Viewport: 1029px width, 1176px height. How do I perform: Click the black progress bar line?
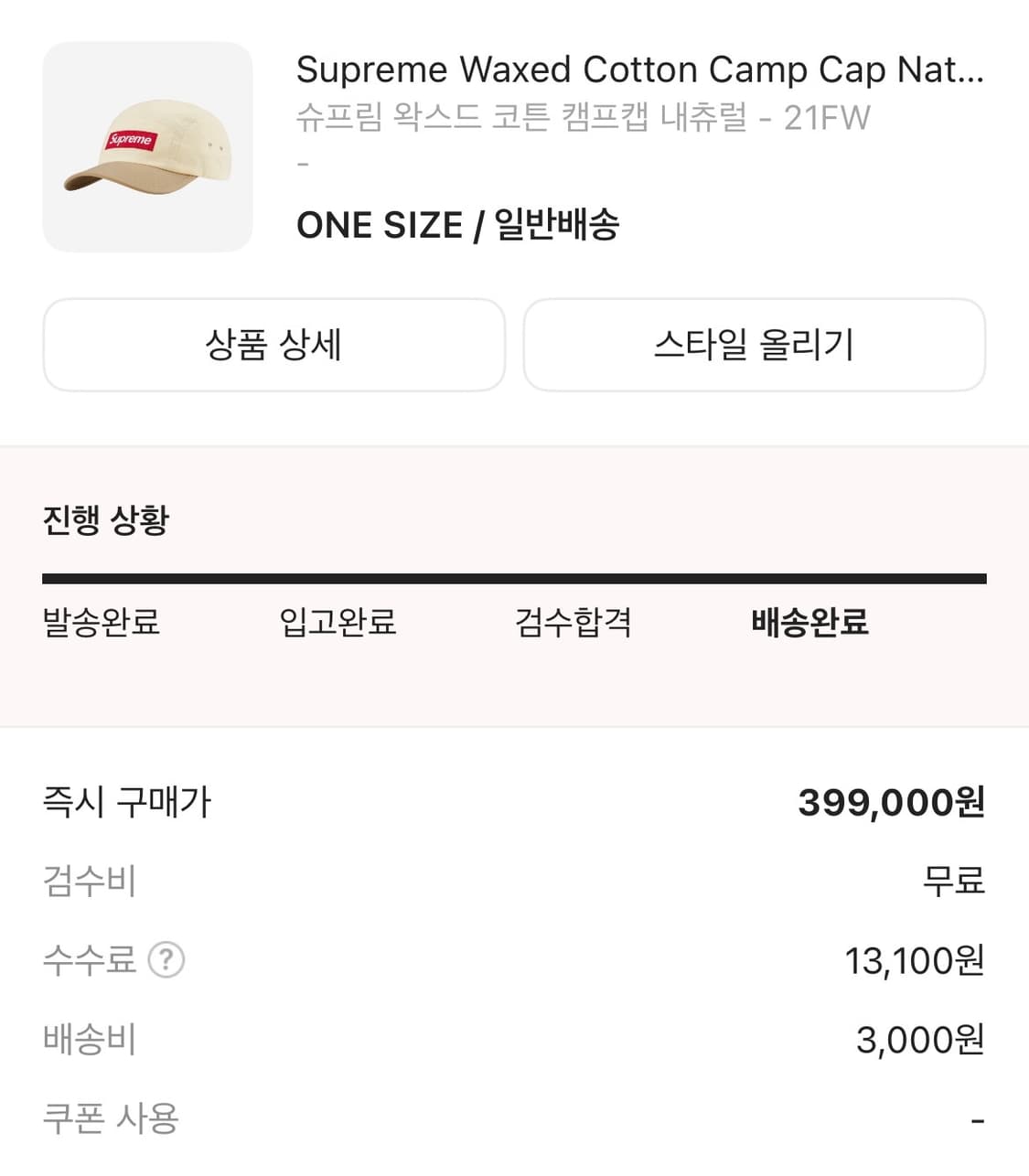click(x=515, y=577)
